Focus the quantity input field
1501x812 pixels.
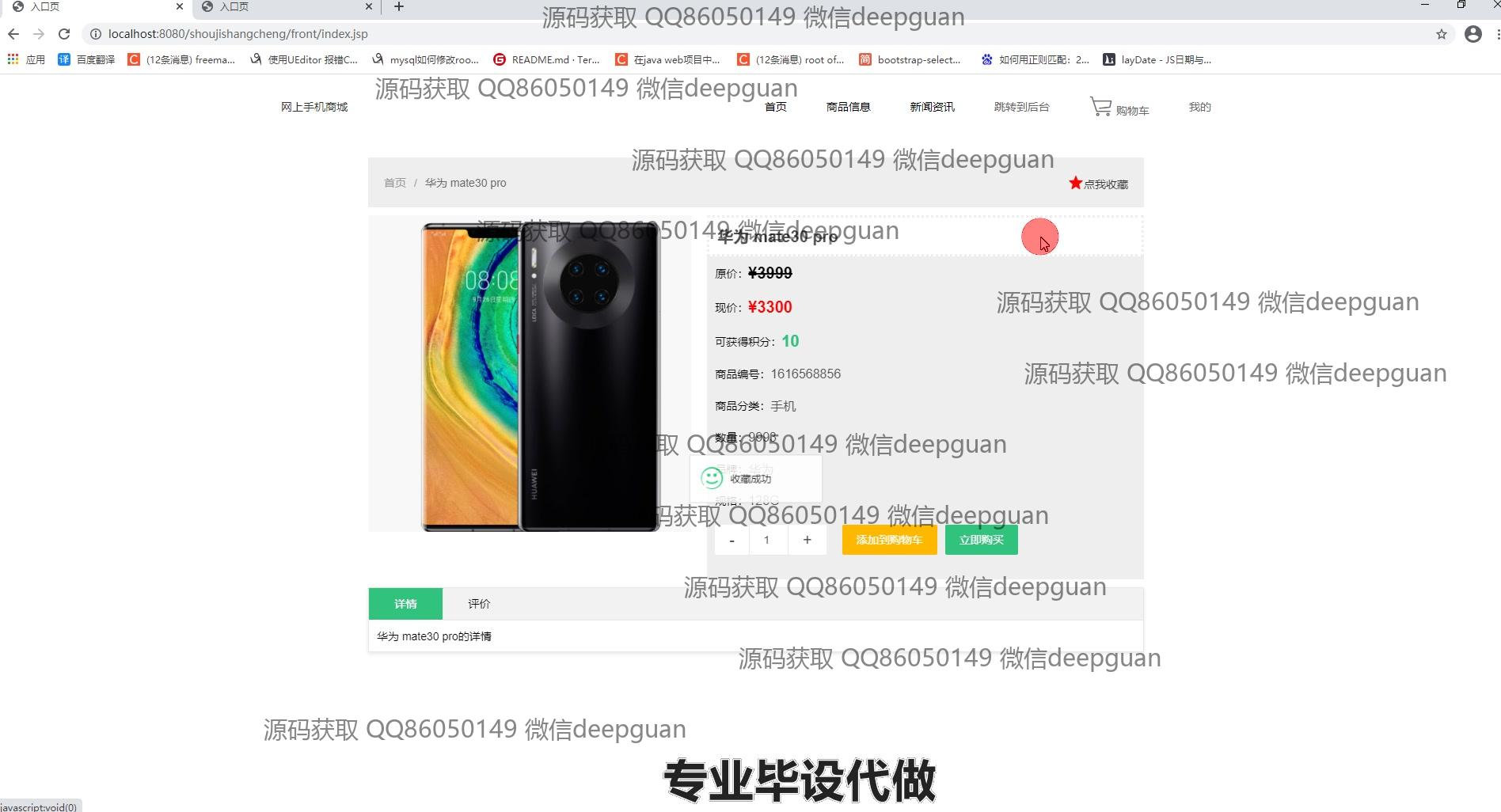[766, 540]
